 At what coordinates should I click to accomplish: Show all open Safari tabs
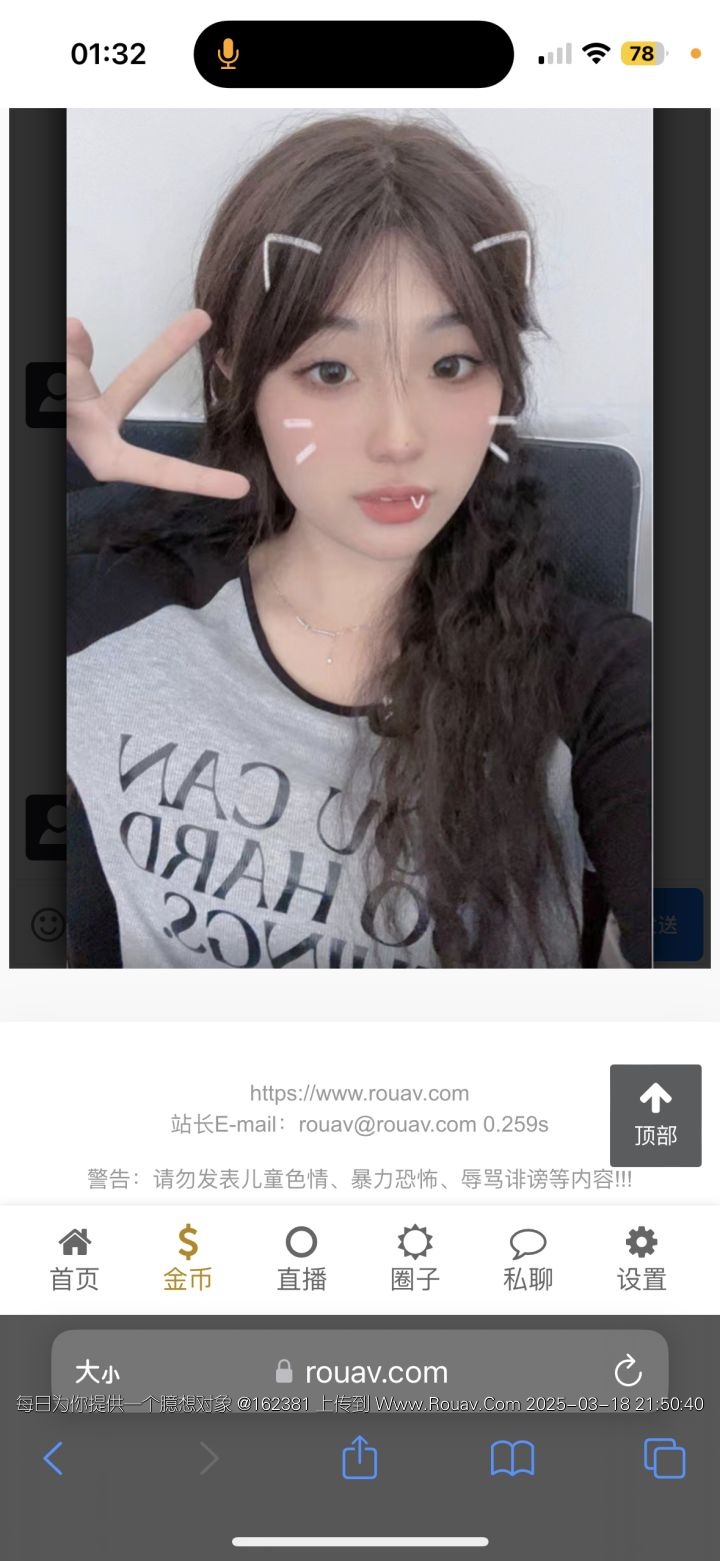click(x=664, y=1459)
